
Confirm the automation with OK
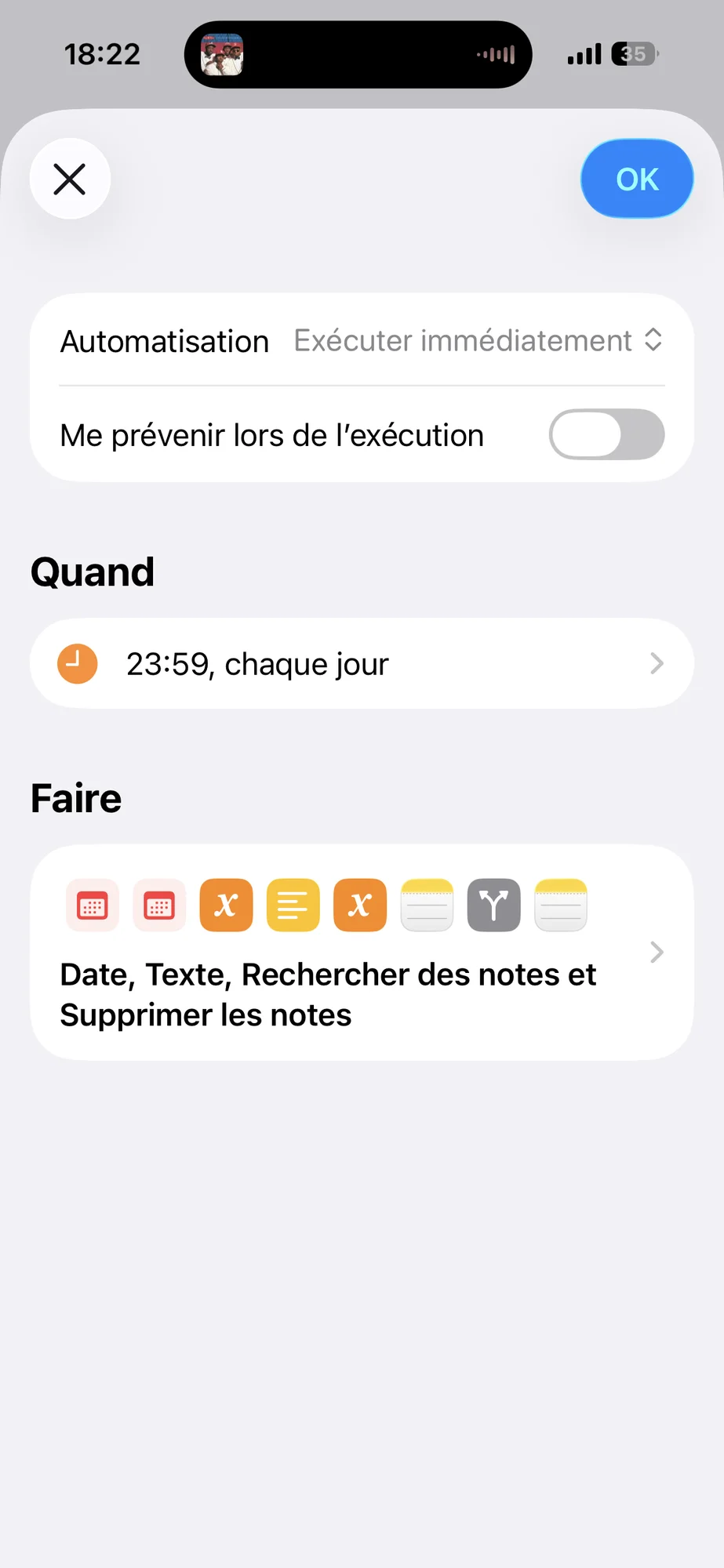(x=637, y=180)
